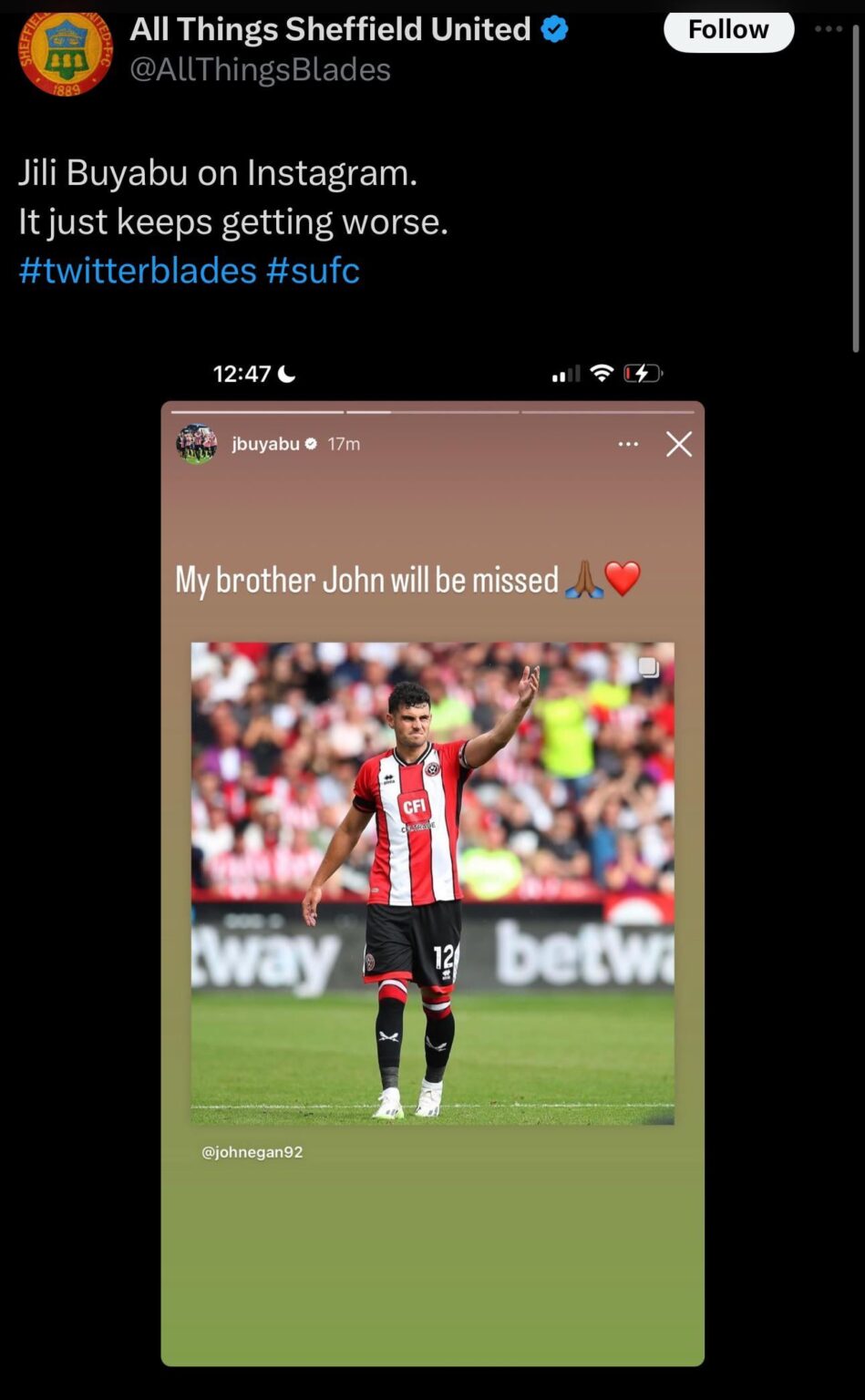The image size is (865, 1400).
Task: Select the 17m story timestamp
Action: coord(344,444)
